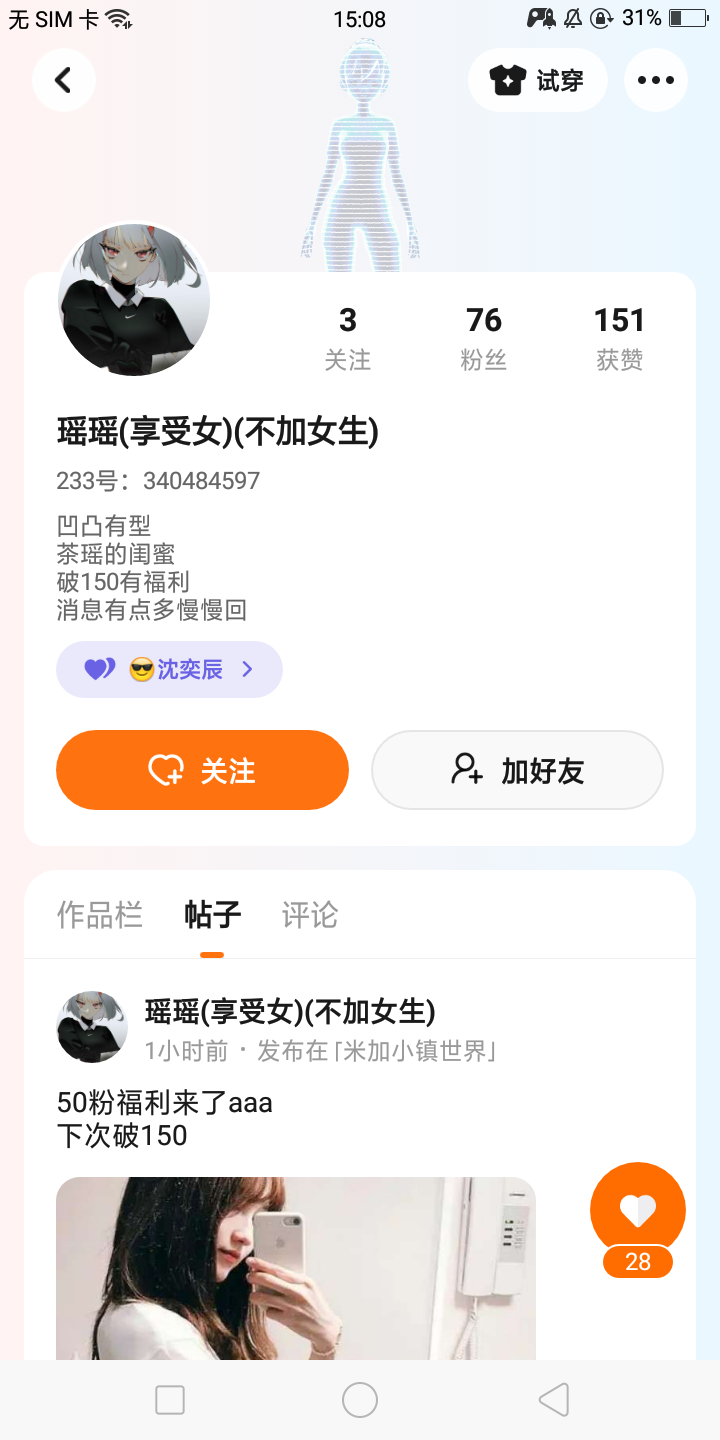Switch to the 评论 tab

[x=310, y=914]
